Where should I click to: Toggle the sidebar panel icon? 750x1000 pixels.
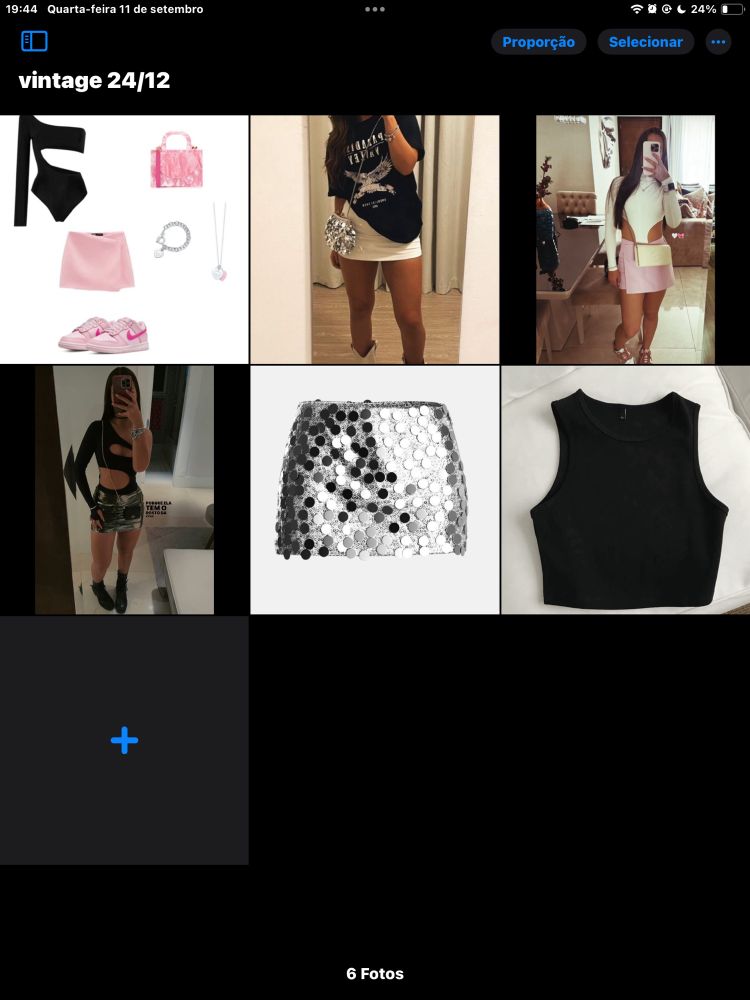pos(34,41)
